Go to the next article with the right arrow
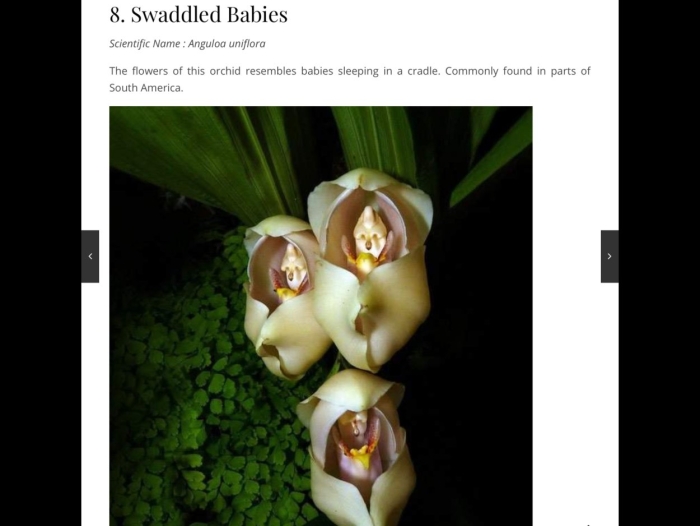Image resolution: width=700 pixels, height=526 pixels. coord(609,256)
